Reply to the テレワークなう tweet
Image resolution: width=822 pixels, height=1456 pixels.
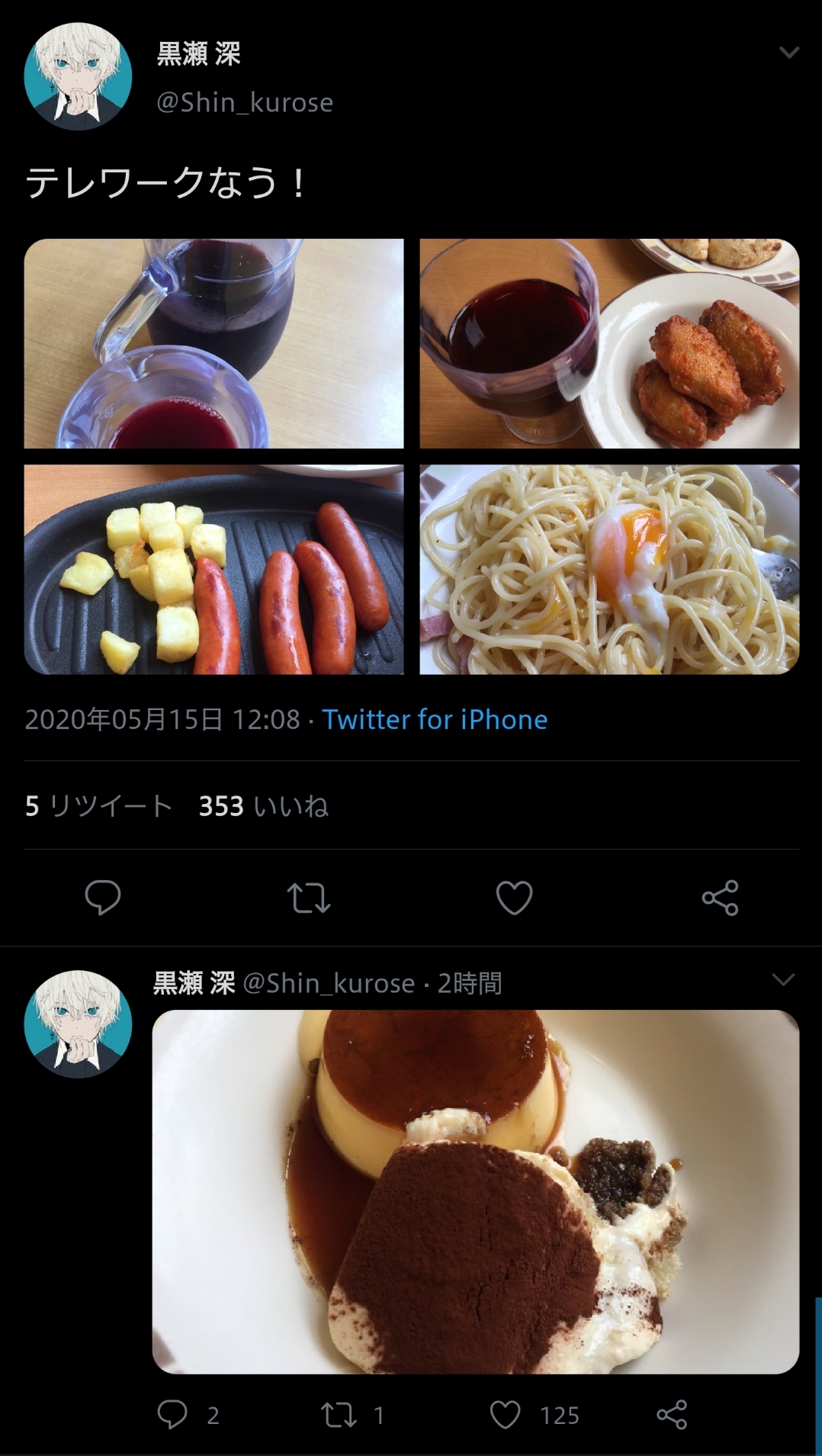tap(103, 898)
